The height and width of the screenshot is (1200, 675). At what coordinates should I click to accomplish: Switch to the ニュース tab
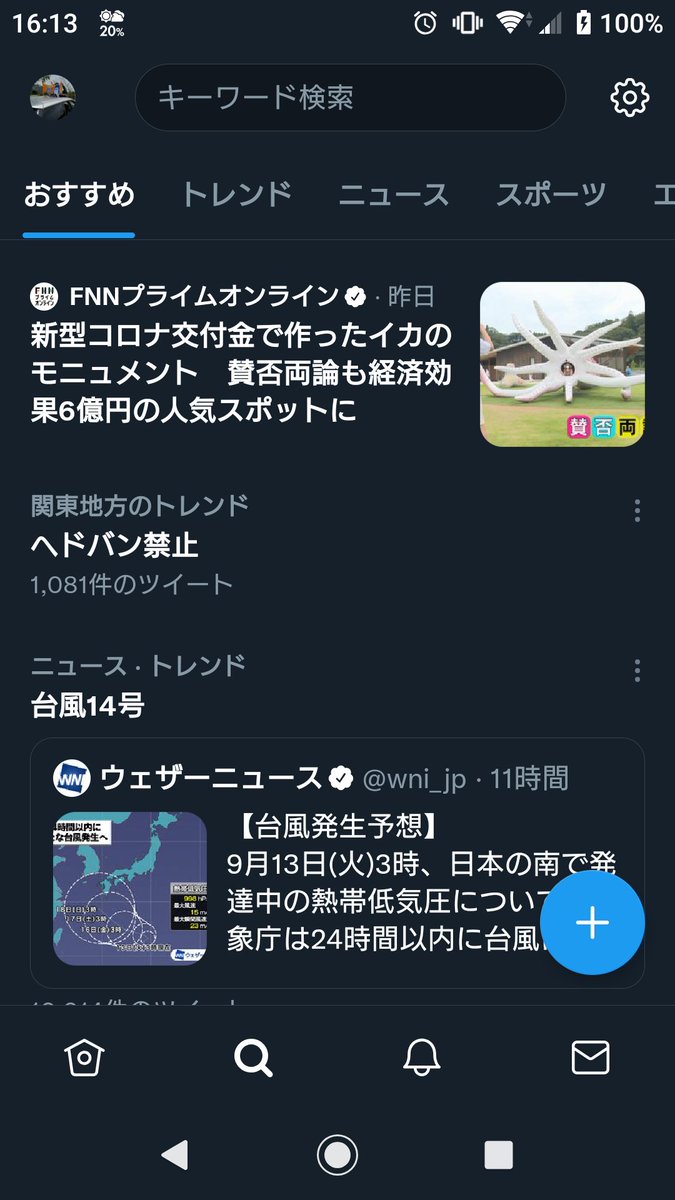(394, 194)
